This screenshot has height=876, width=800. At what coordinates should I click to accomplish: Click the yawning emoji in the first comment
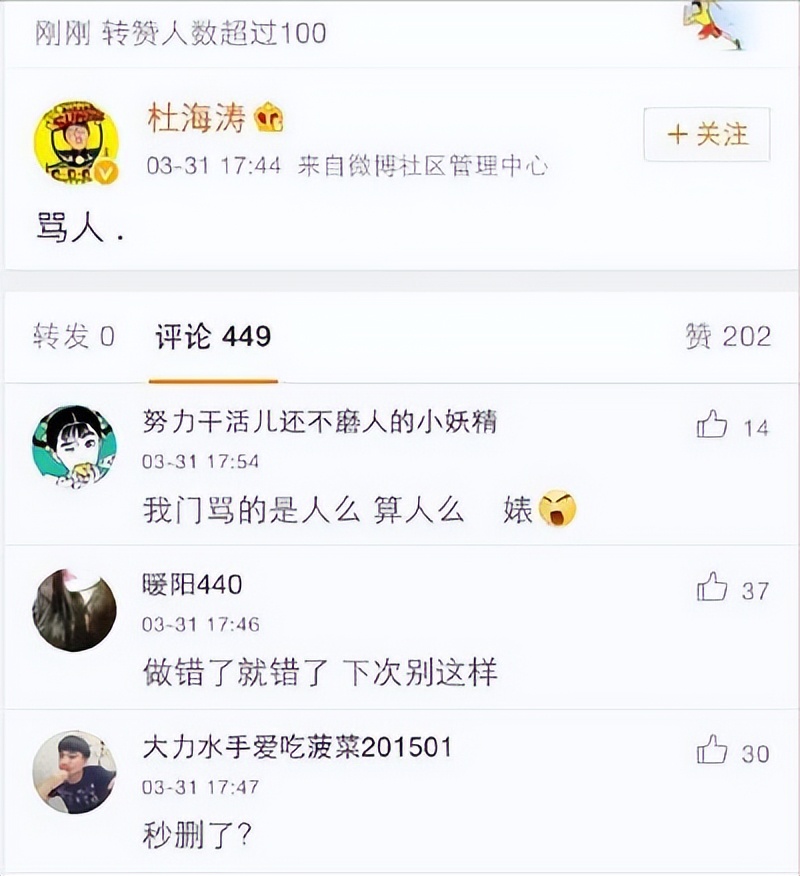pyautogui.click(x=557, y=509)
